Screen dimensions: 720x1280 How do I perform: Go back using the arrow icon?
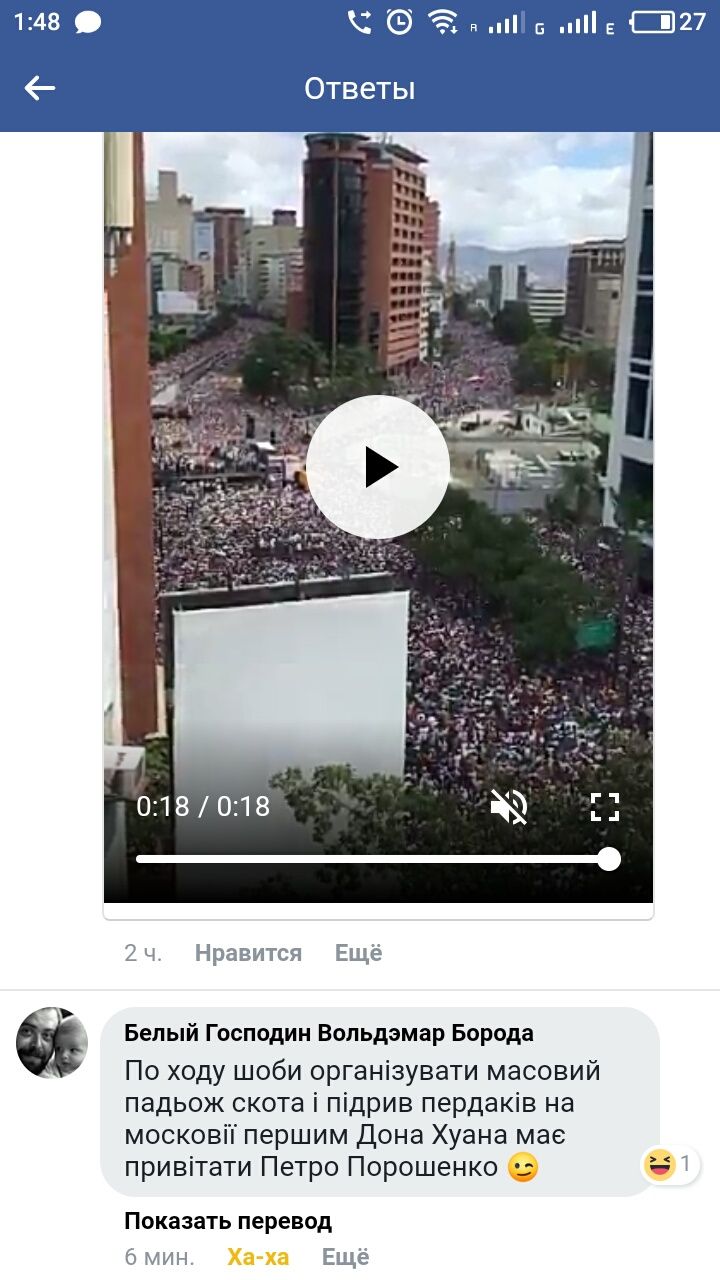[x=40, y=89]
